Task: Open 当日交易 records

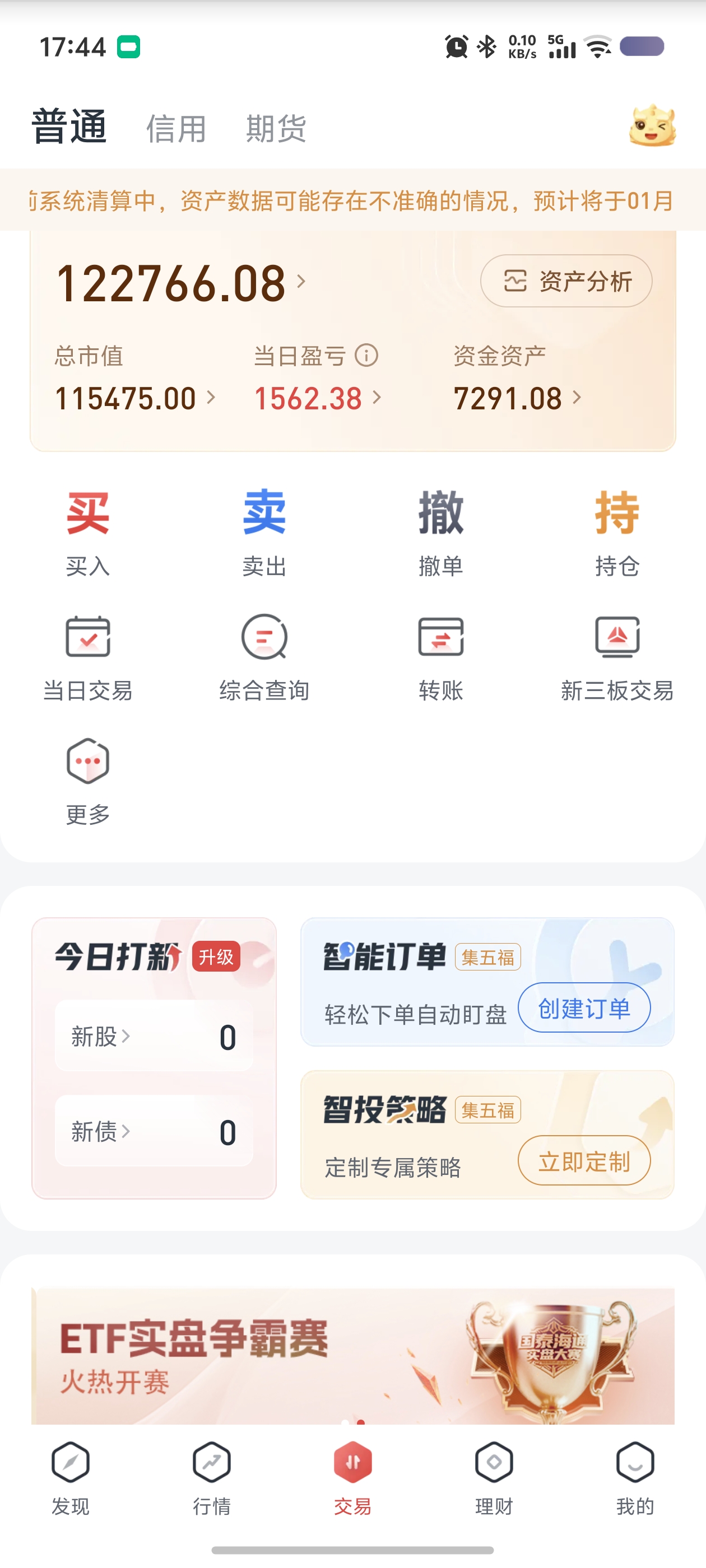Action: pos(88,657)
